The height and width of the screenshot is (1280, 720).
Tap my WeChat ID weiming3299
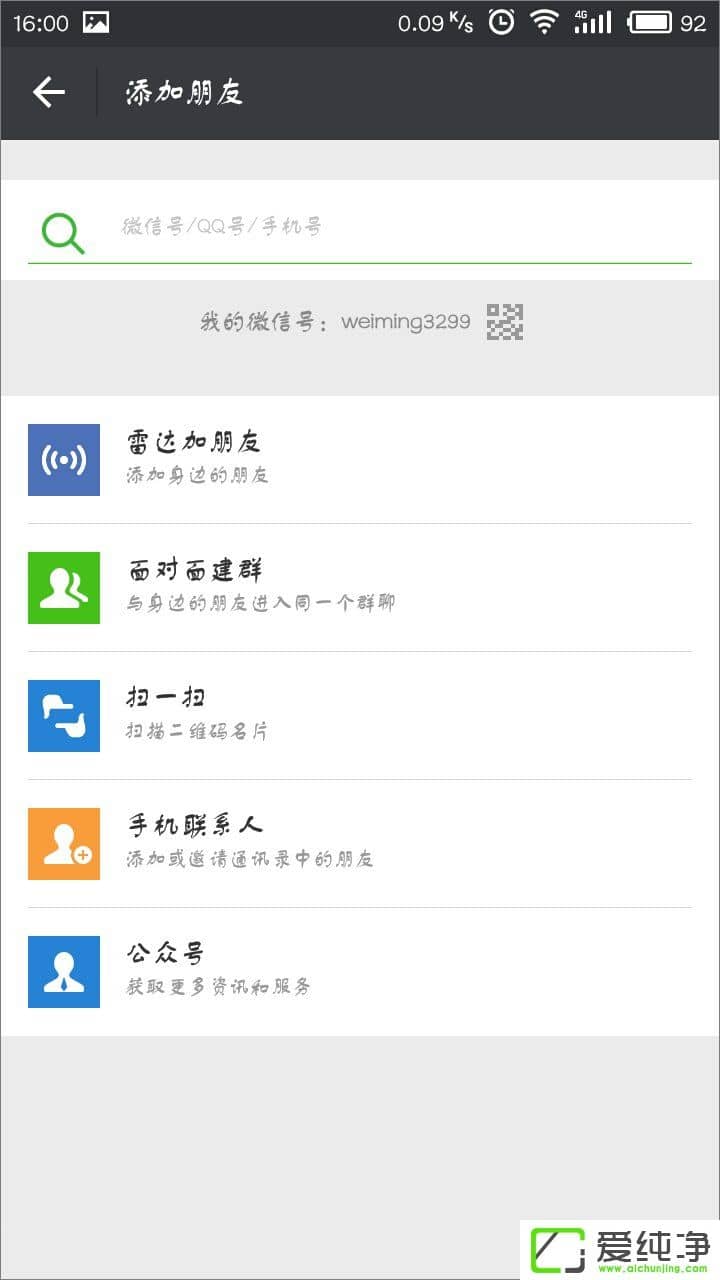tap(405, 321)
